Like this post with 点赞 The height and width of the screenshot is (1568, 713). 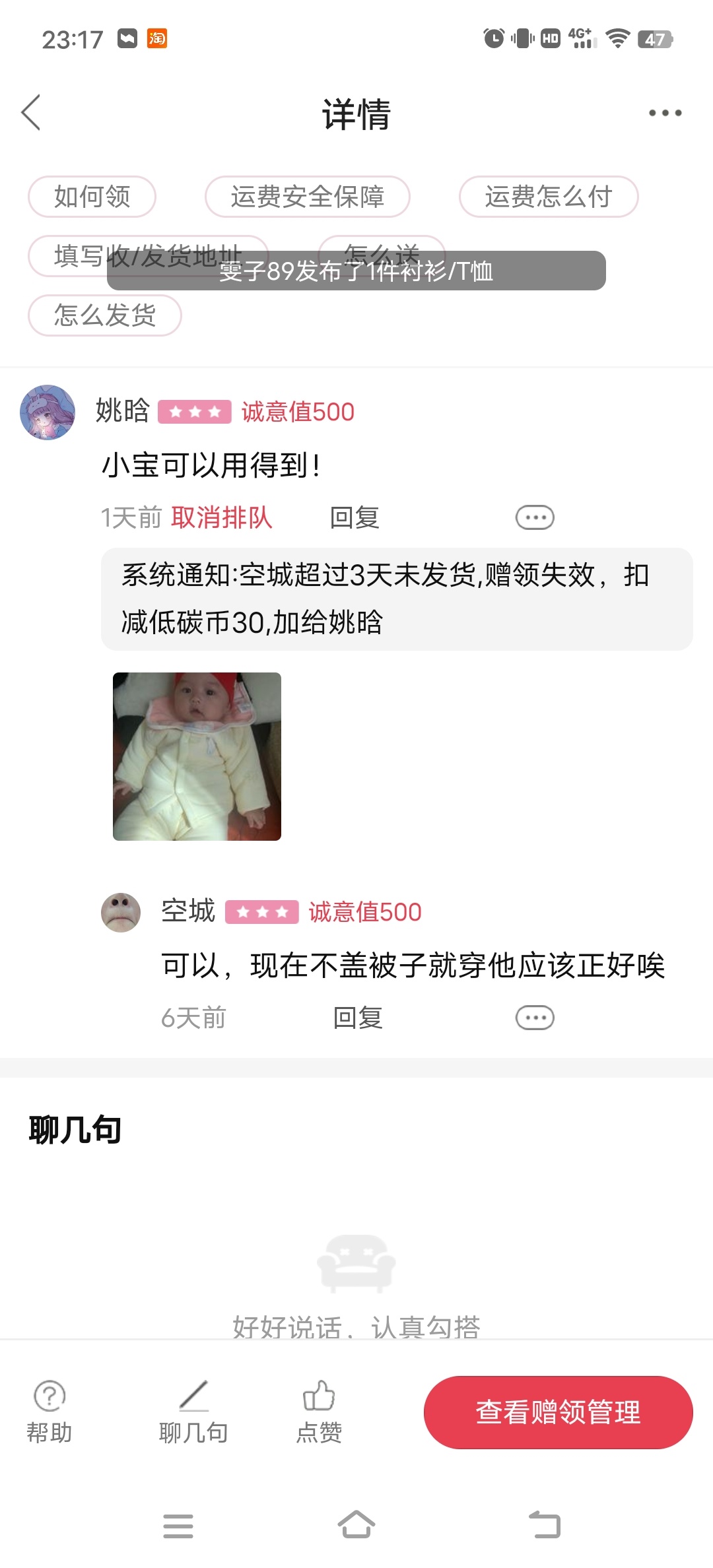coord(319,1411)
